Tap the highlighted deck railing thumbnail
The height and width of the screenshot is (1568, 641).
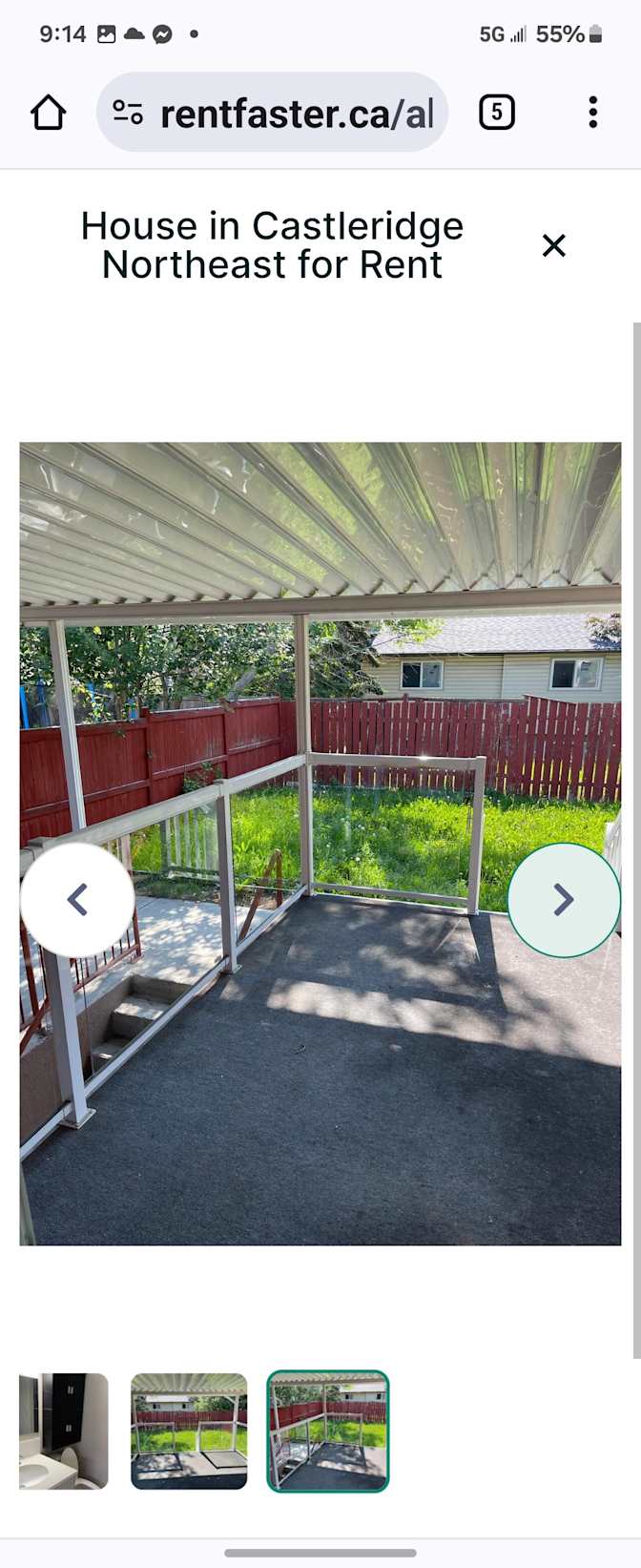pos(327,1430)
